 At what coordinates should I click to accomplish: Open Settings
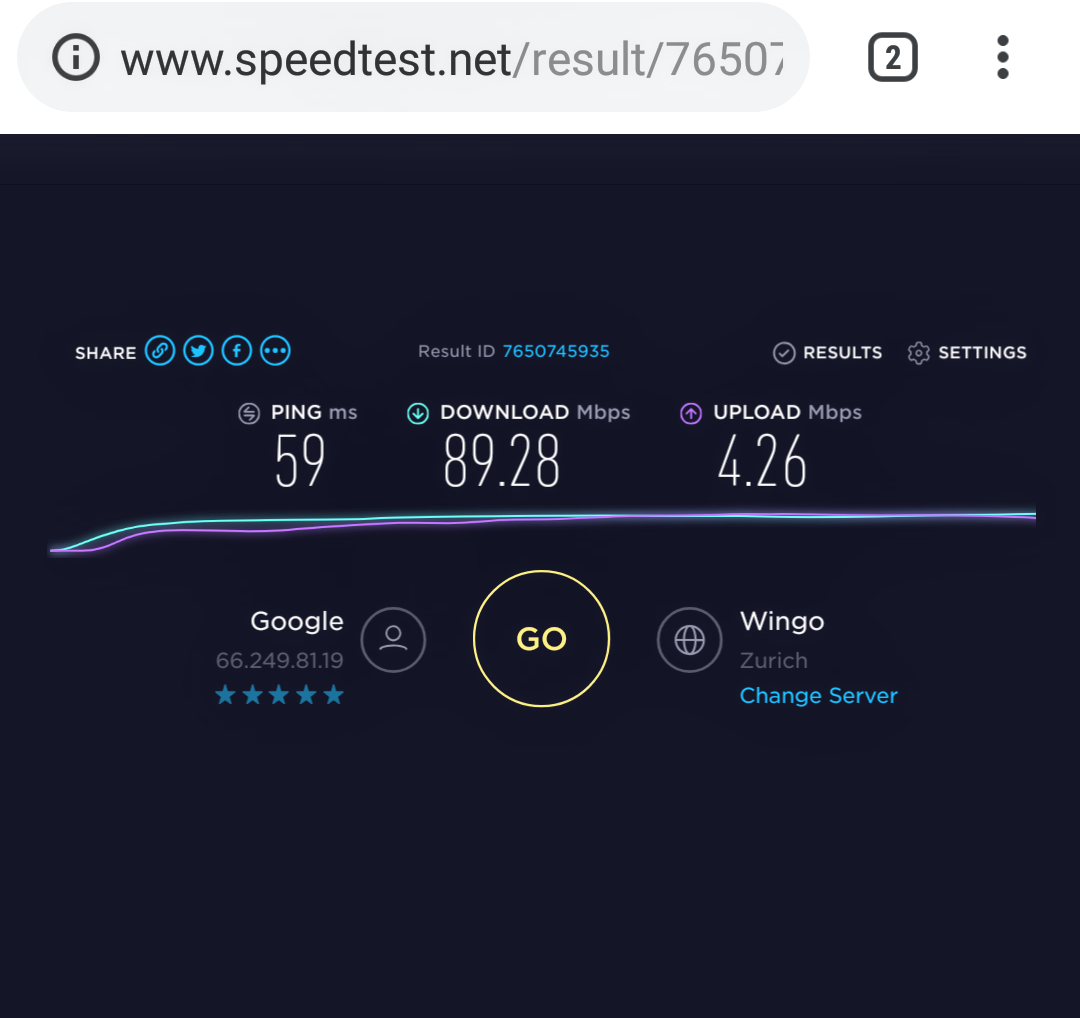coord(967,352)
